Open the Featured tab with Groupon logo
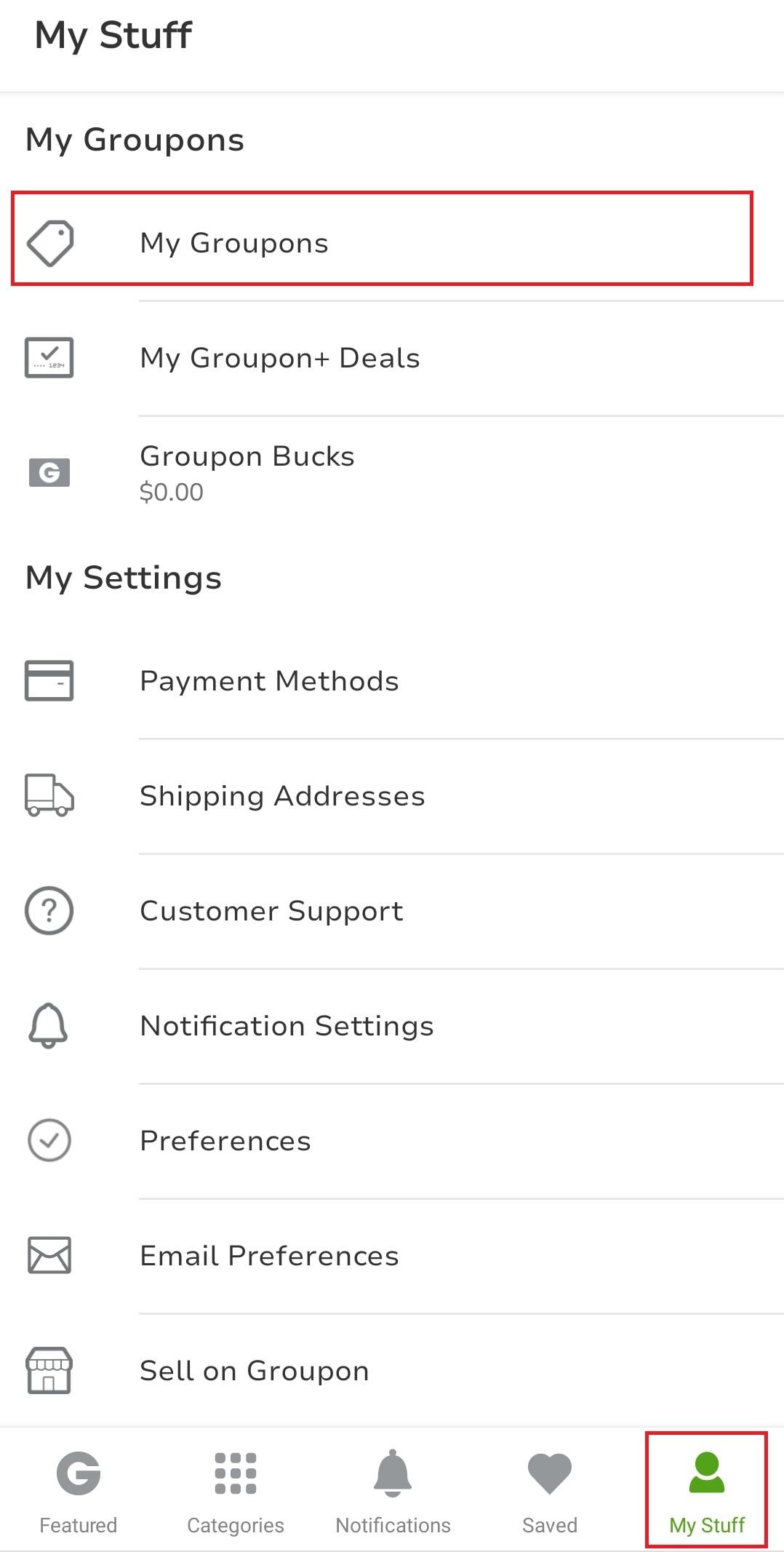Viewport: 784px width, 1552px height. [x=77, y=1487]
